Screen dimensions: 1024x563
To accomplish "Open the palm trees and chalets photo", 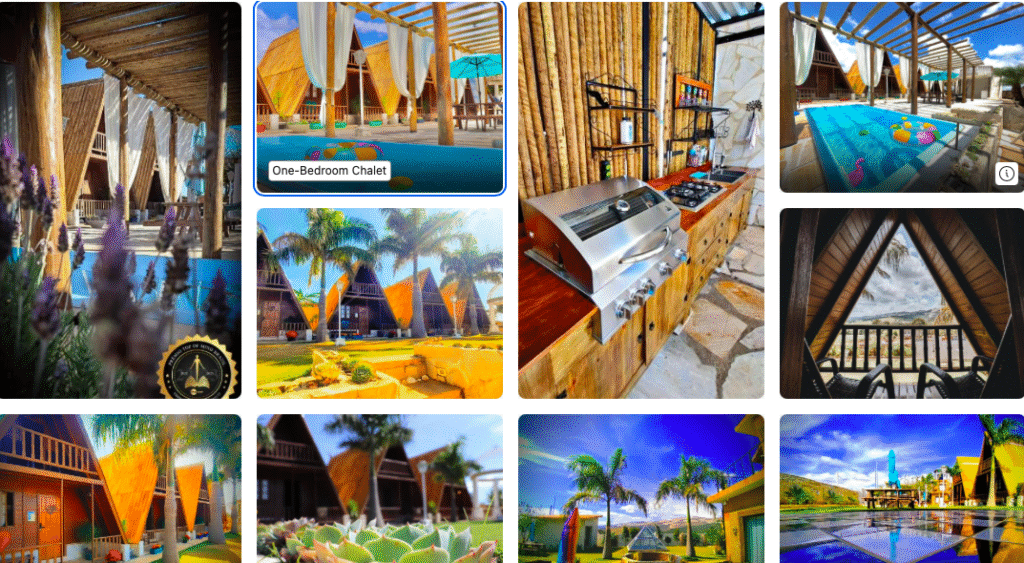I will point(380,303).
